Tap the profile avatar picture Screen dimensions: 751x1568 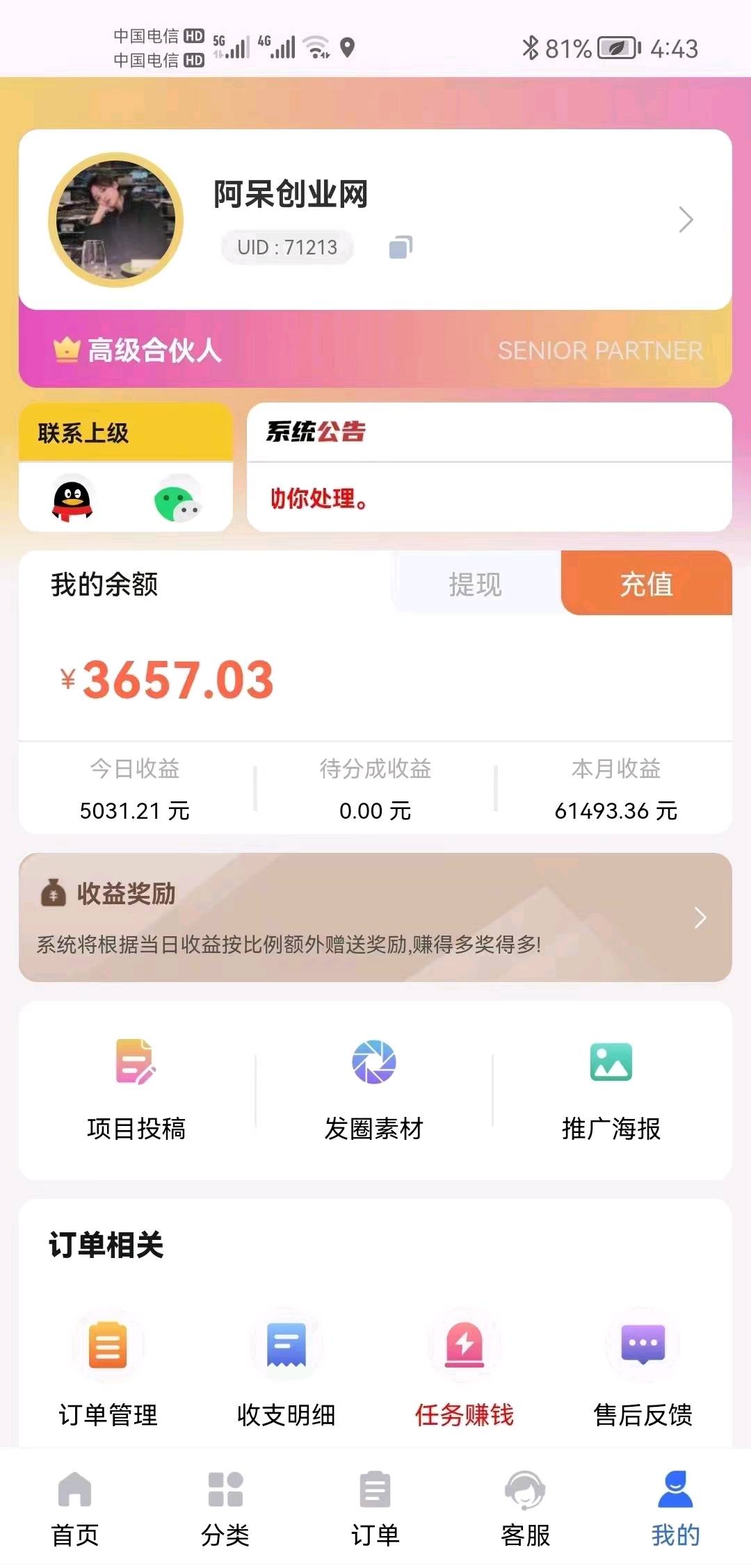[115, 220]
